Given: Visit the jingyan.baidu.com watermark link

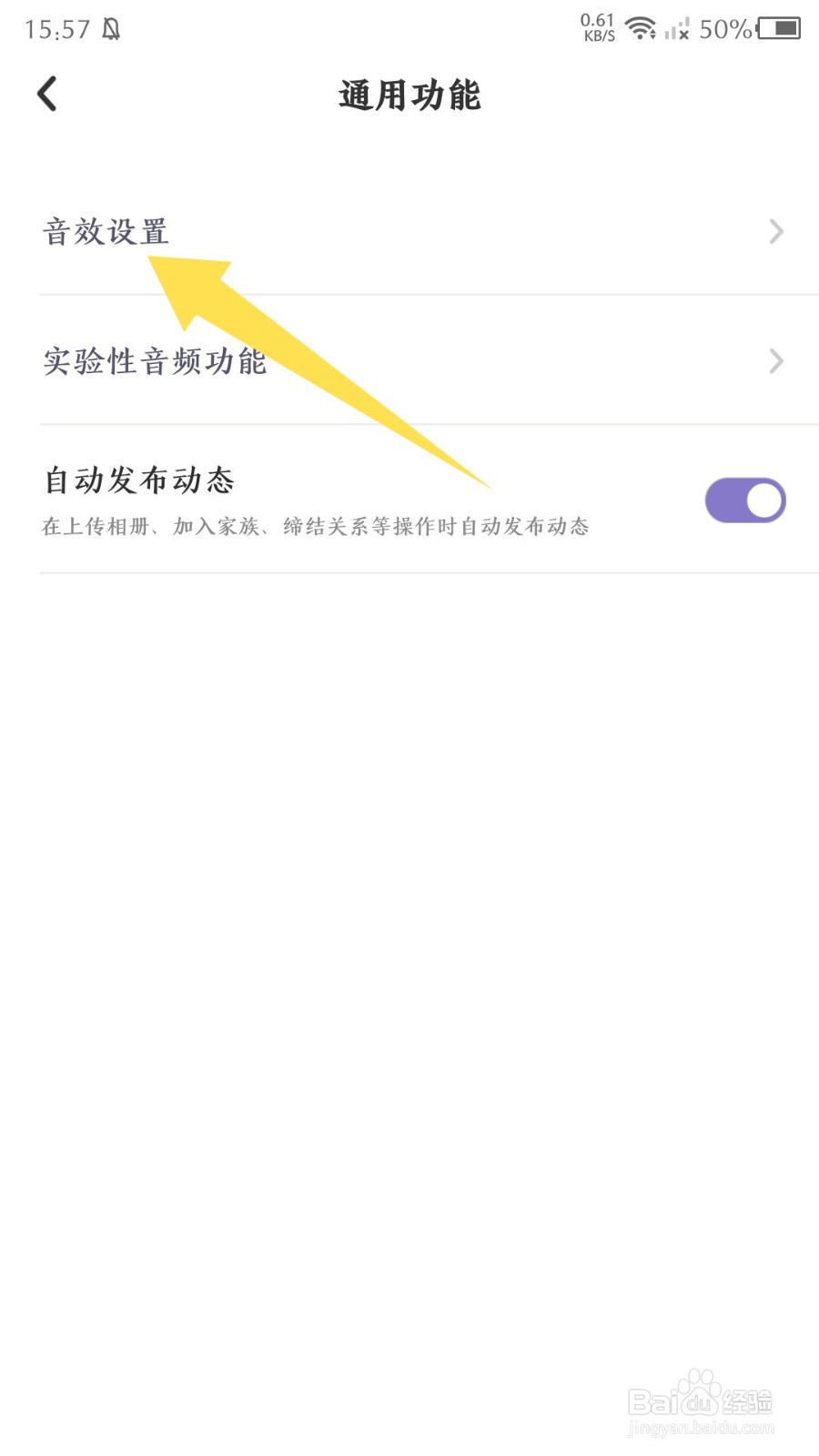Looking at the screenshot, I should coord(700,1426).
